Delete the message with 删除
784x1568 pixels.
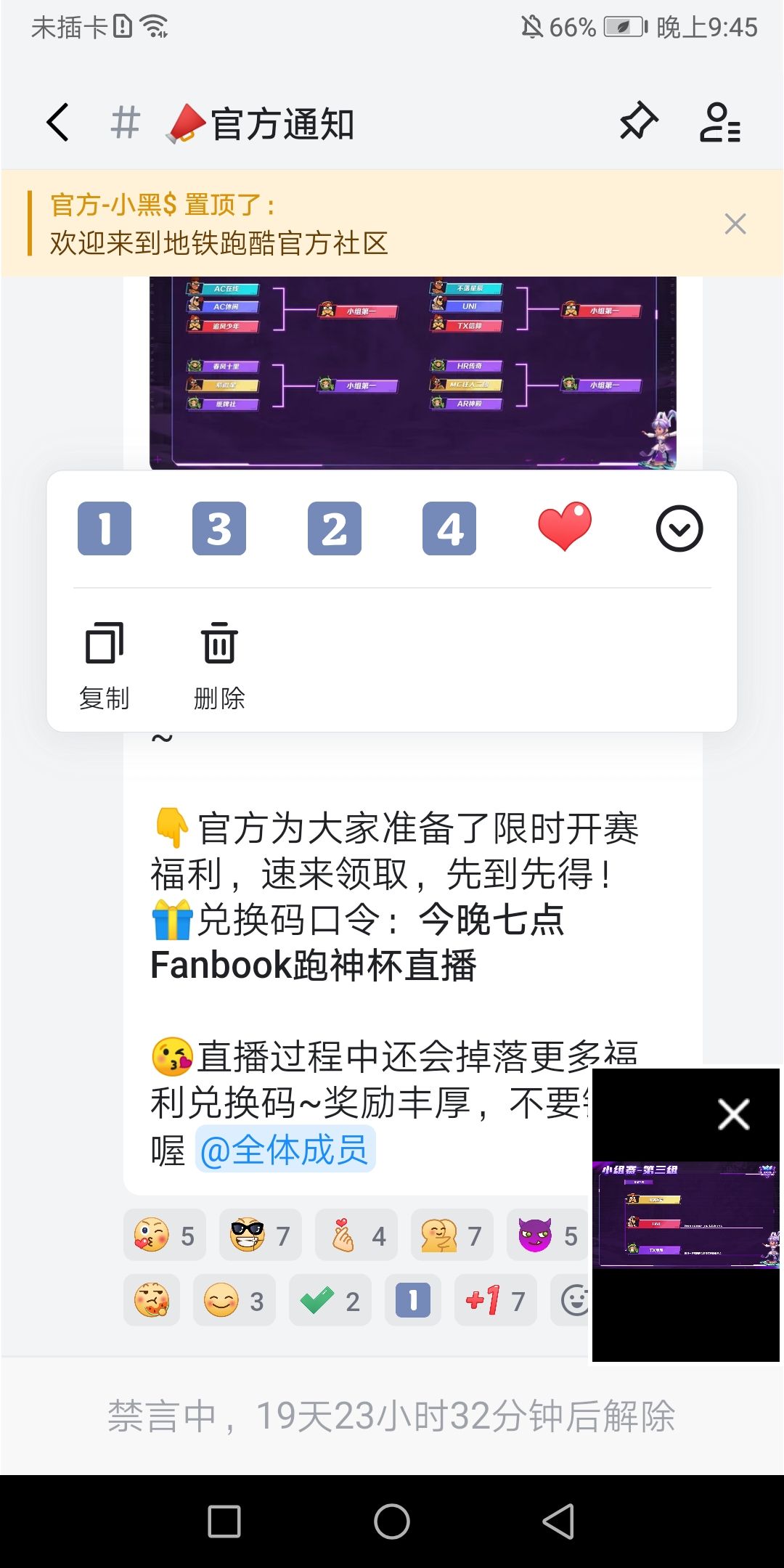coord(219,666)
